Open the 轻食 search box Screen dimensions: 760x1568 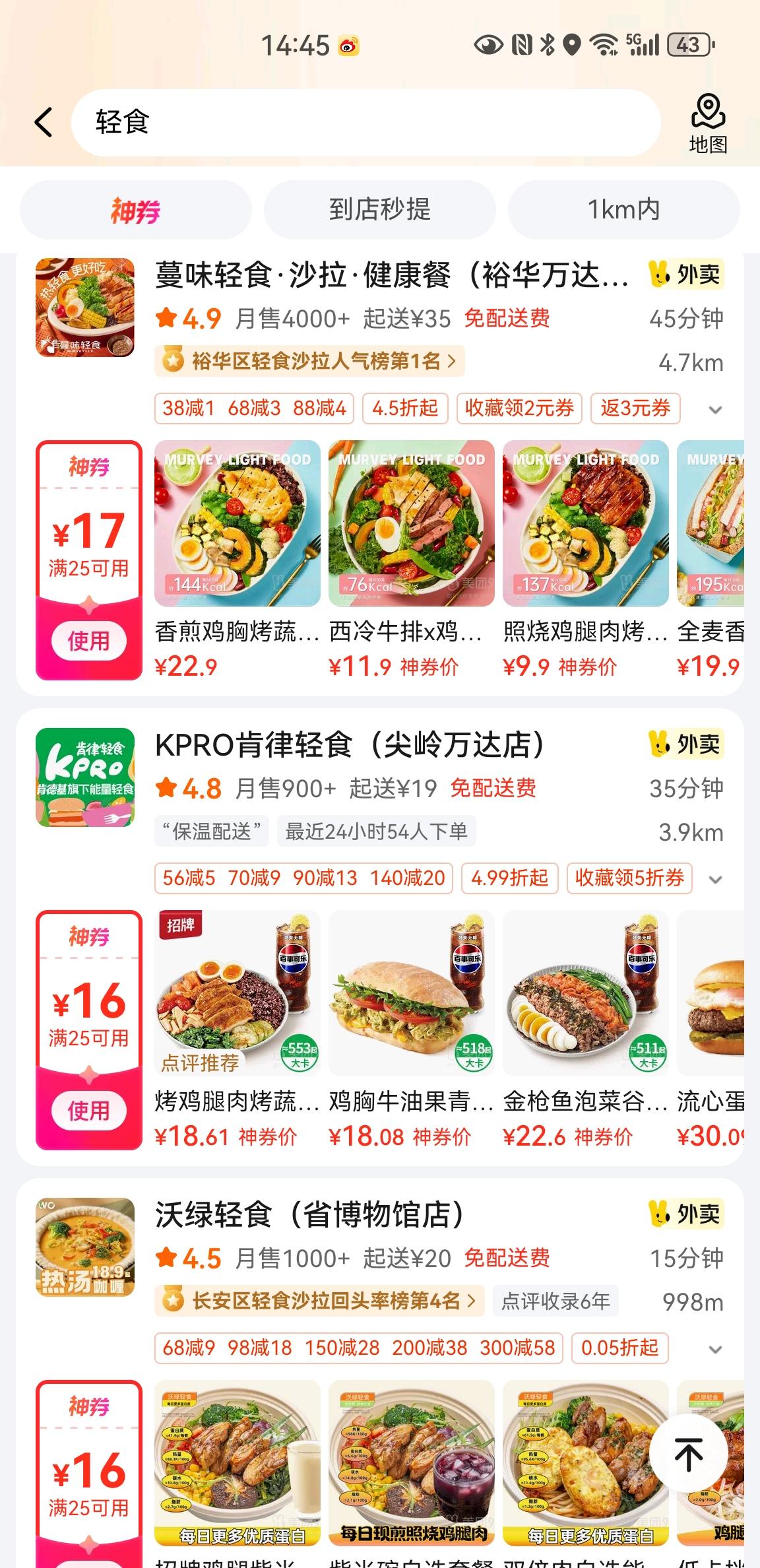[366, 123]
